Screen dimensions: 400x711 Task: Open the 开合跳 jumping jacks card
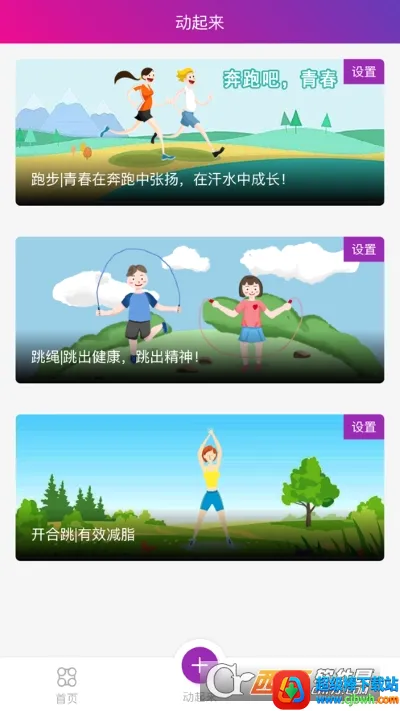point(200,487)
